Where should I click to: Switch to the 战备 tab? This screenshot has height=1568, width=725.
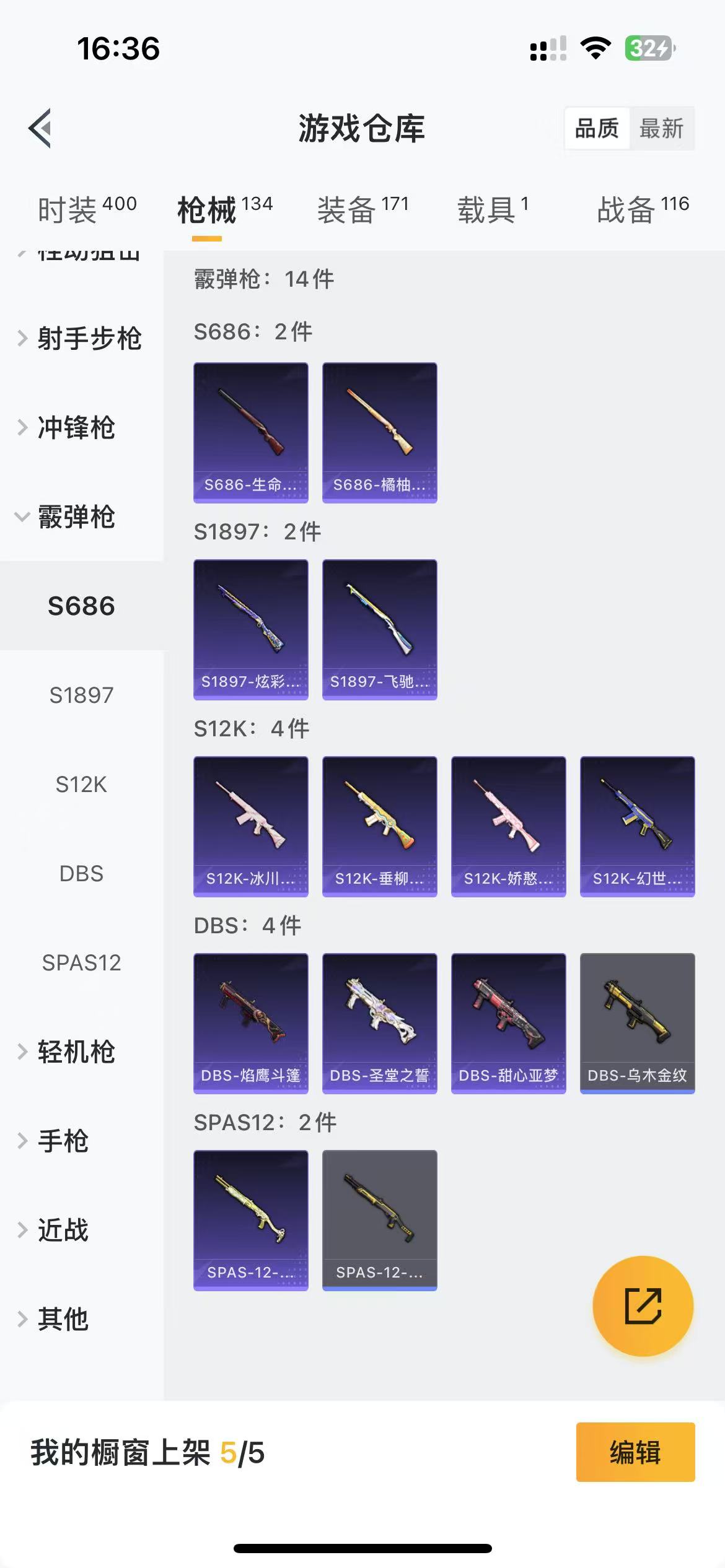(x=643, y=209)
